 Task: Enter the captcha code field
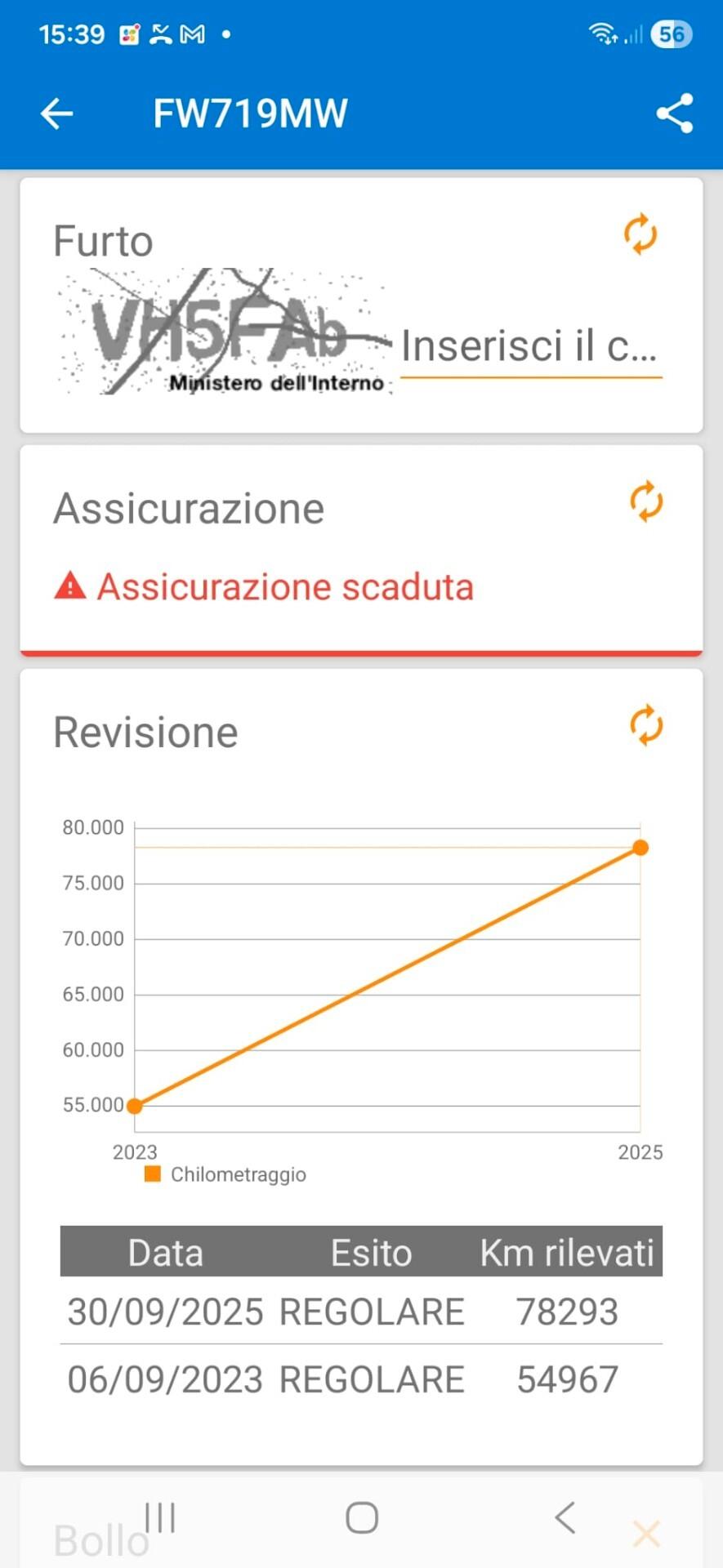pos(530,347)
